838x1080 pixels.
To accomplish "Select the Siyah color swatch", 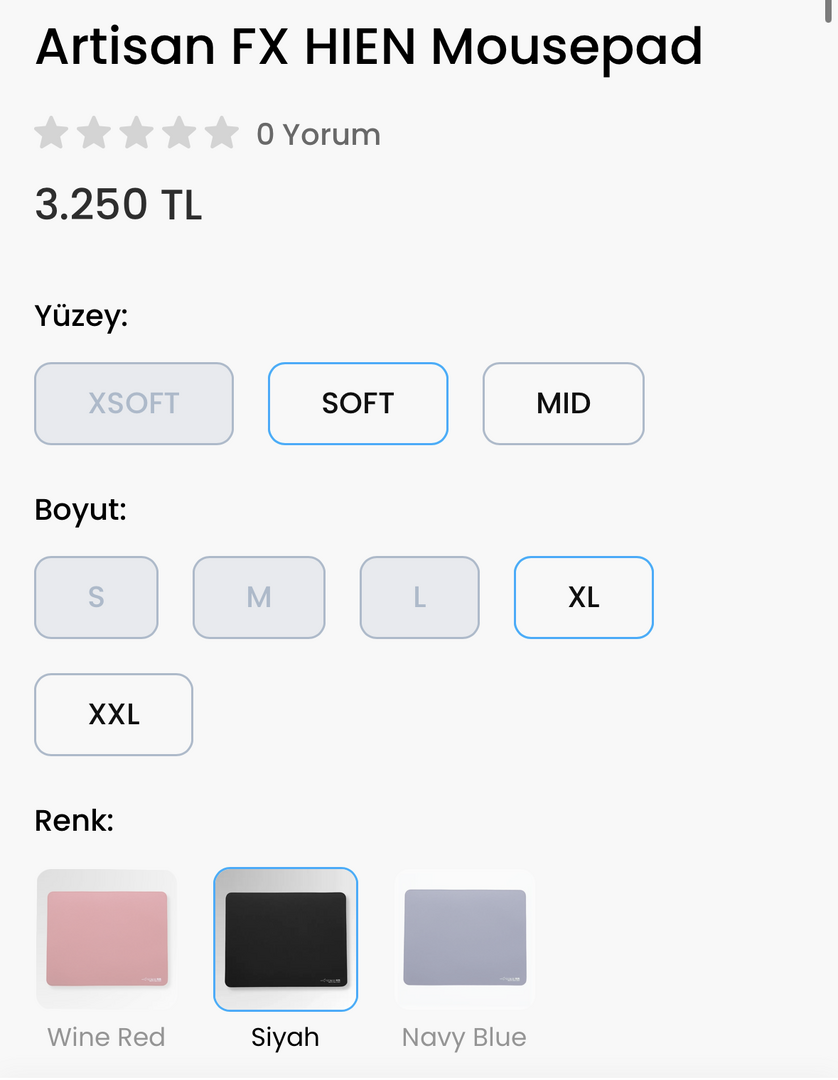I will 285,940.
